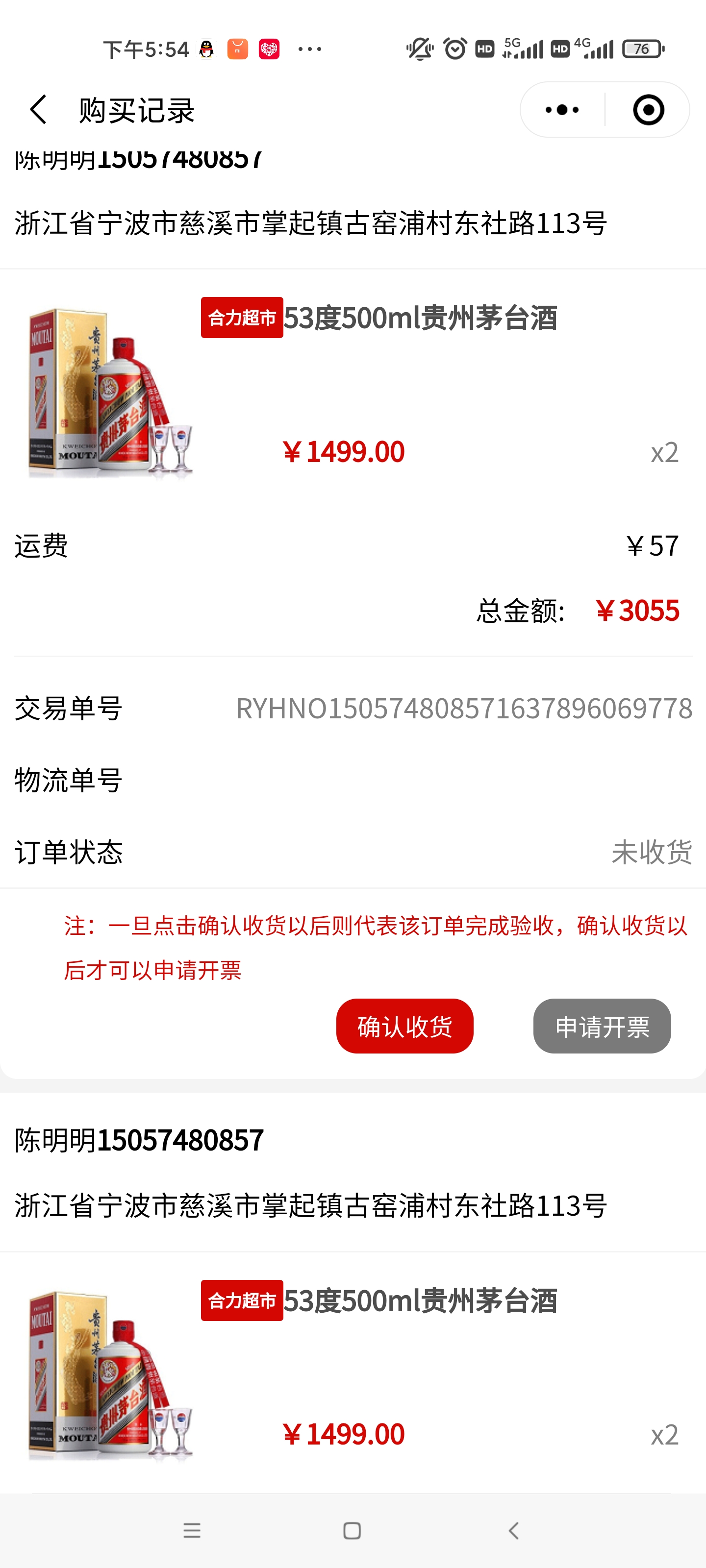706x1568 pixels.
Task: Confirm receipt with 确认收货 button
Action: tap(404, 1026)
